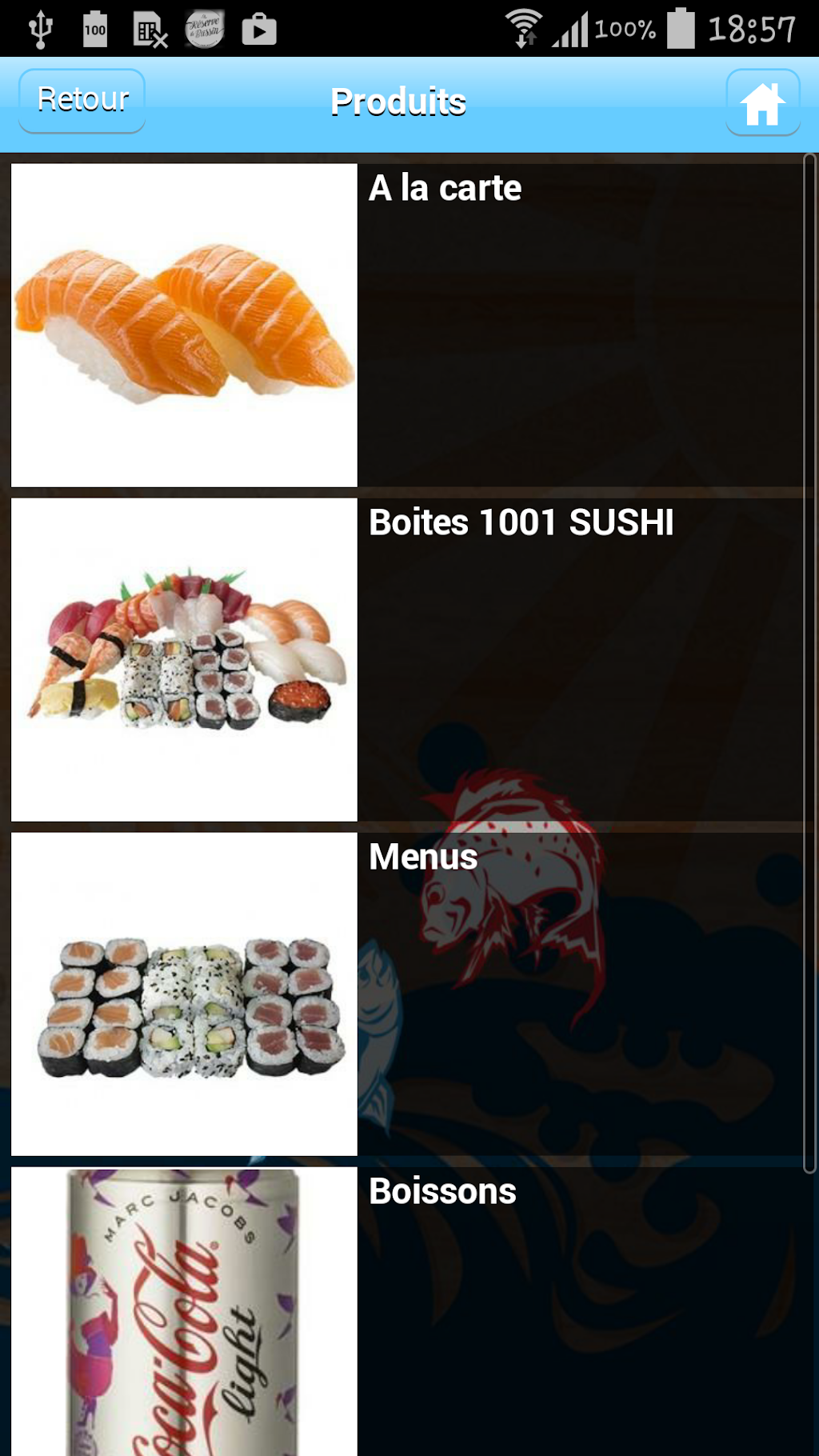
Task: Go to the home screen icon
Action: 762,103
